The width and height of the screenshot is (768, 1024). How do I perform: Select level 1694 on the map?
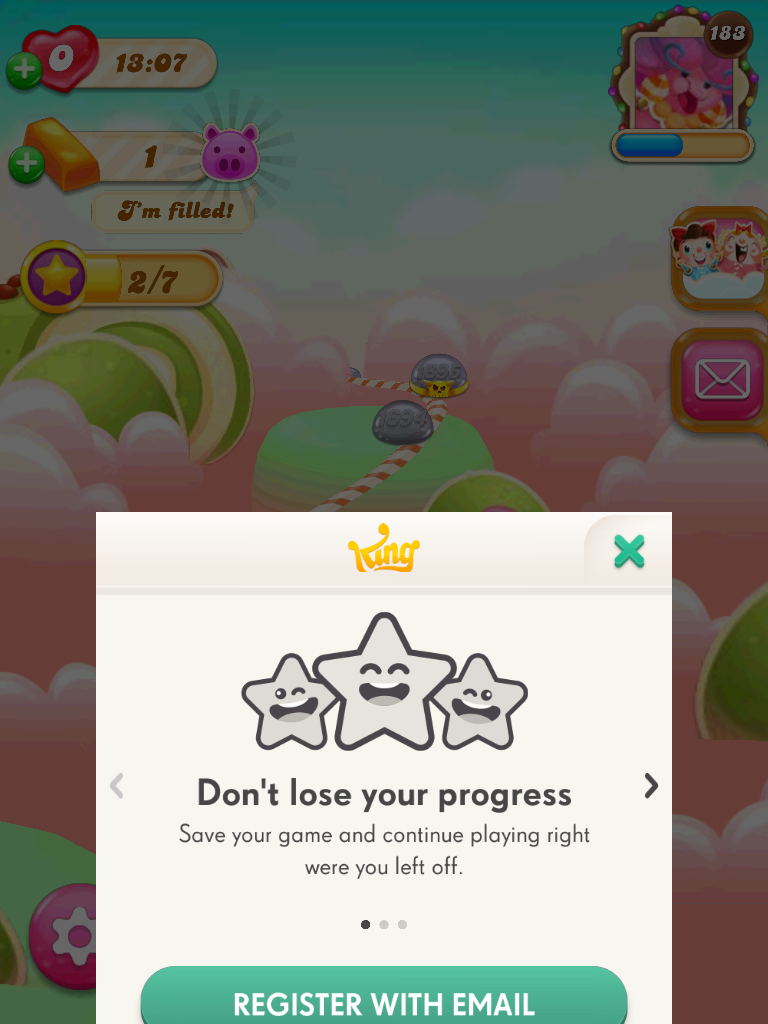tap(403, 422)
